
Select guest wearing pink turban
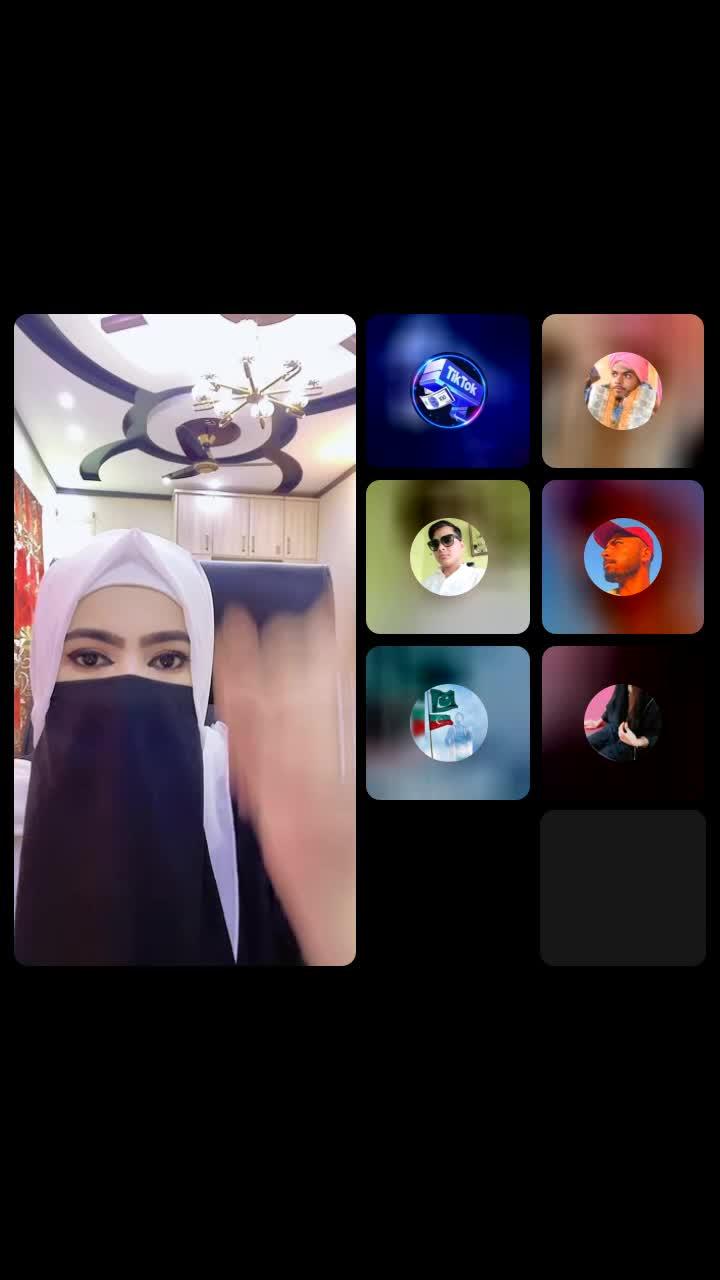coord(623,390)
